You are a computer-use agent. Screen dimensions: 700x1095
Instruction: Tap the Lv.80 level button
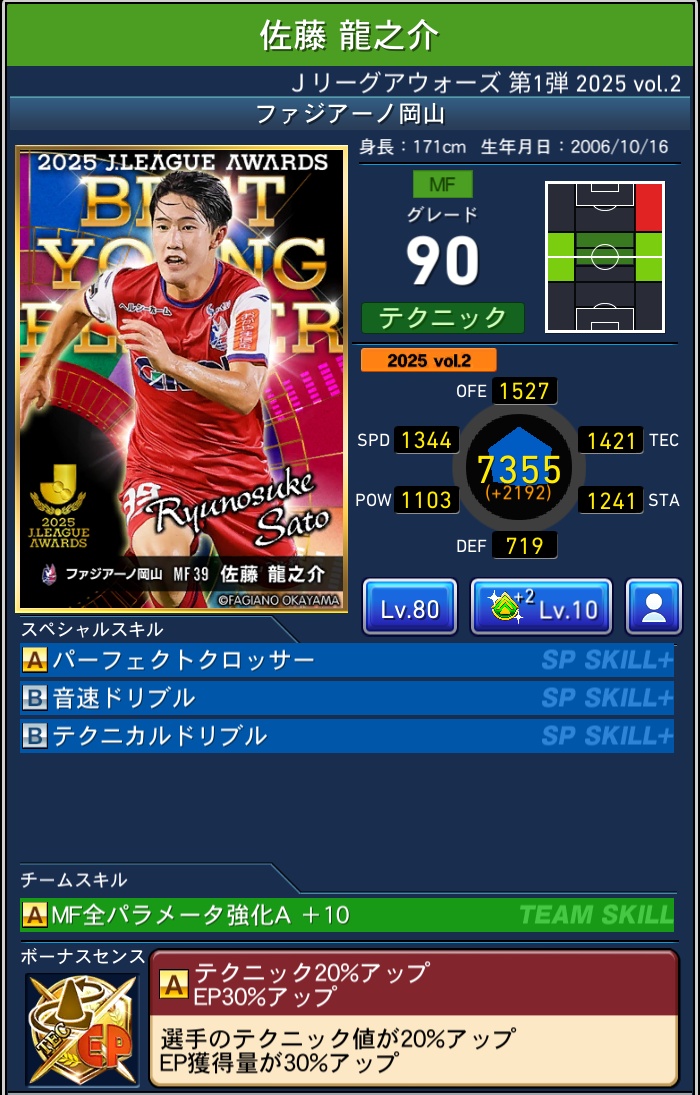click(409, 607)
